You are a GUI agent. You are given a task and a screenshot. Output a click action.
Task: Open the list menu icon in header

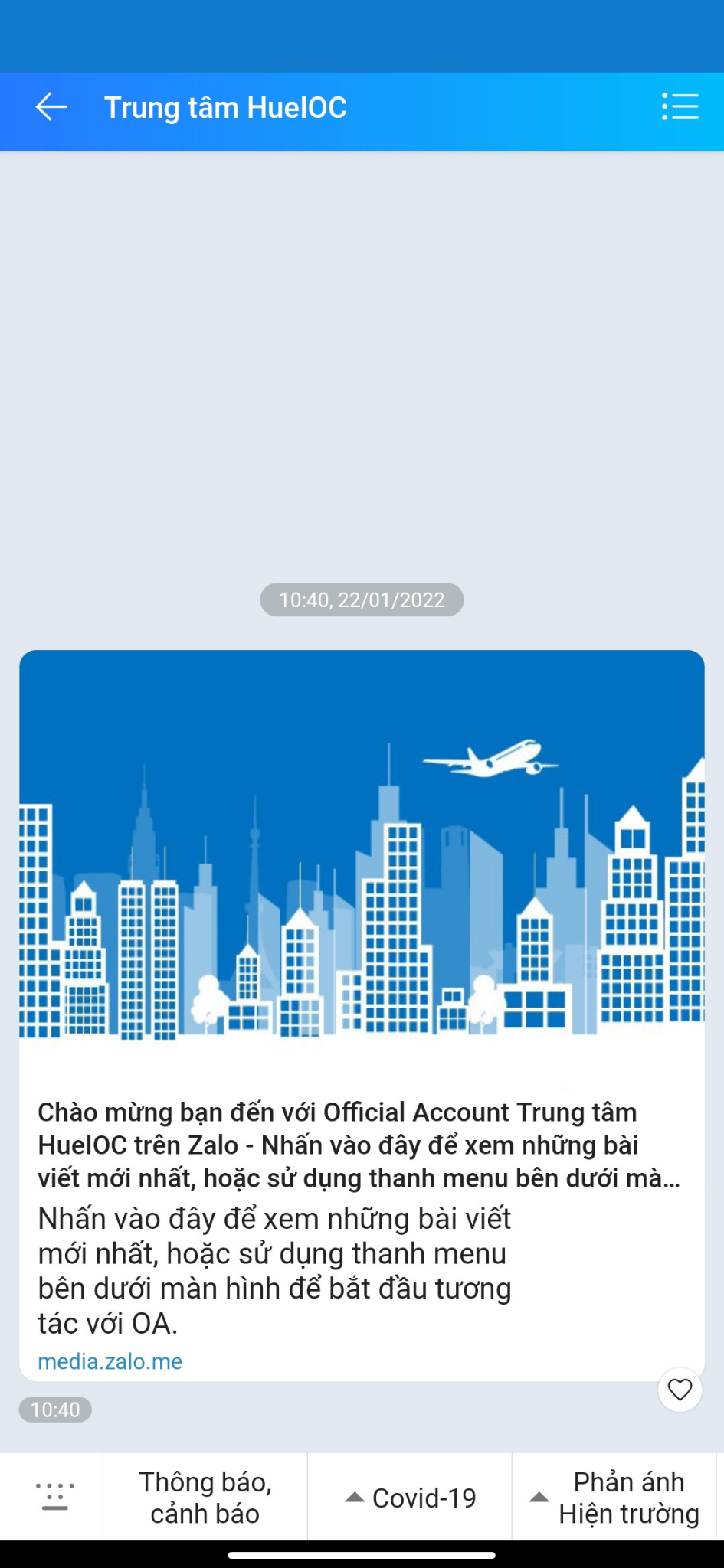(x=680, y=107)
